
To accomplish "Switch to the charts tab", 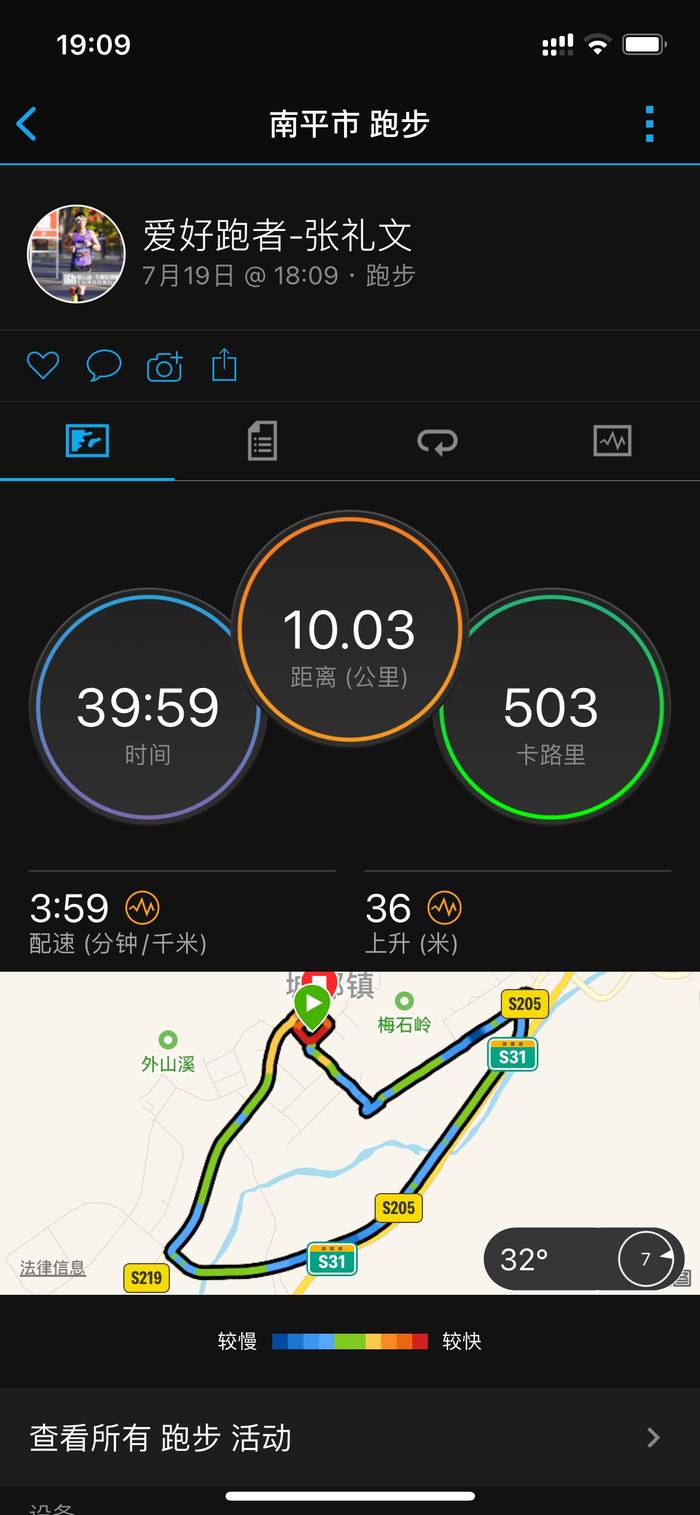I will click(611, 441).
